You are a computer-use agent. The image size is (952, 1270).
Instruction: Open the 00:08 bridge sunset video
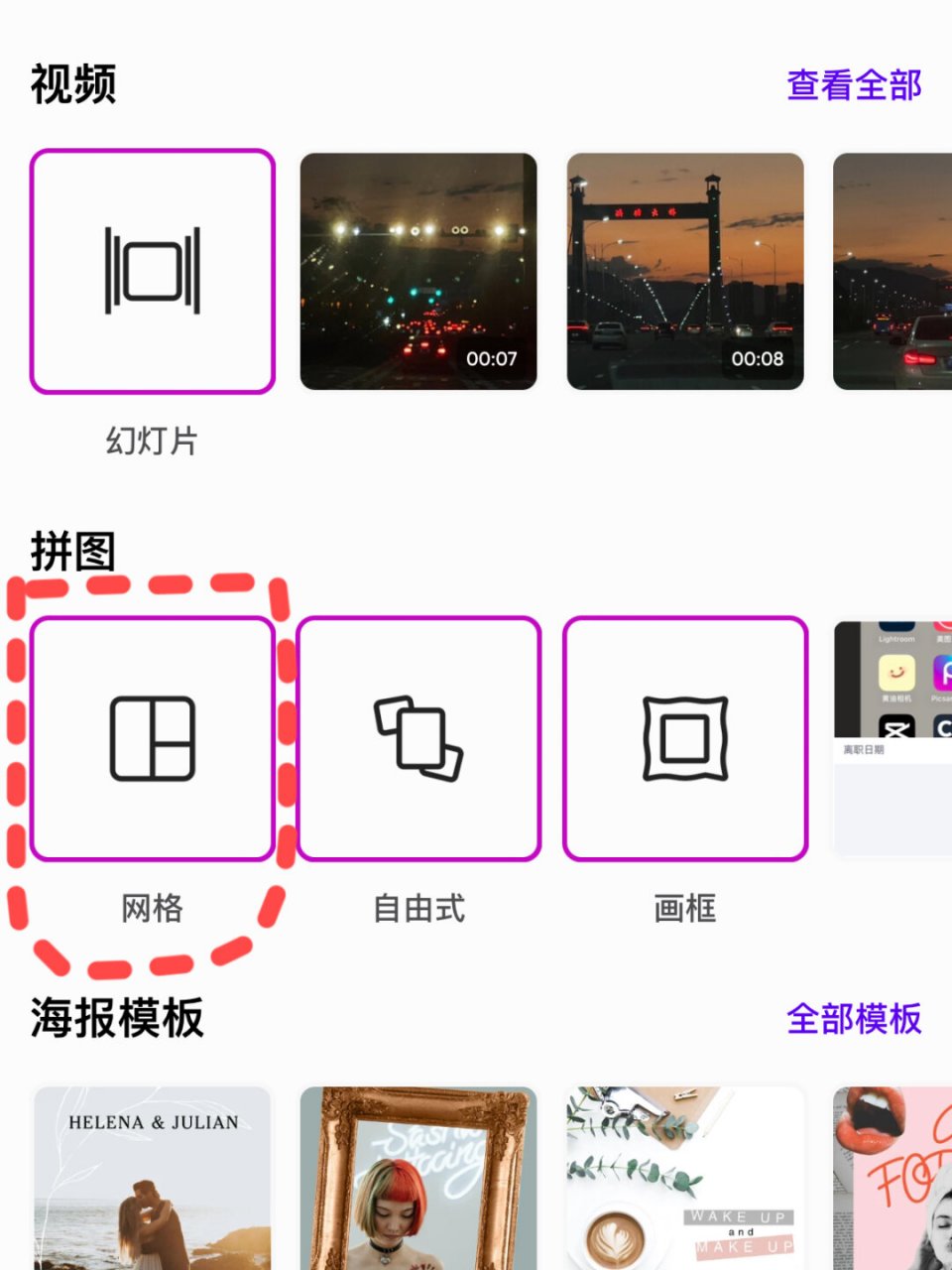tap(684, 270)
